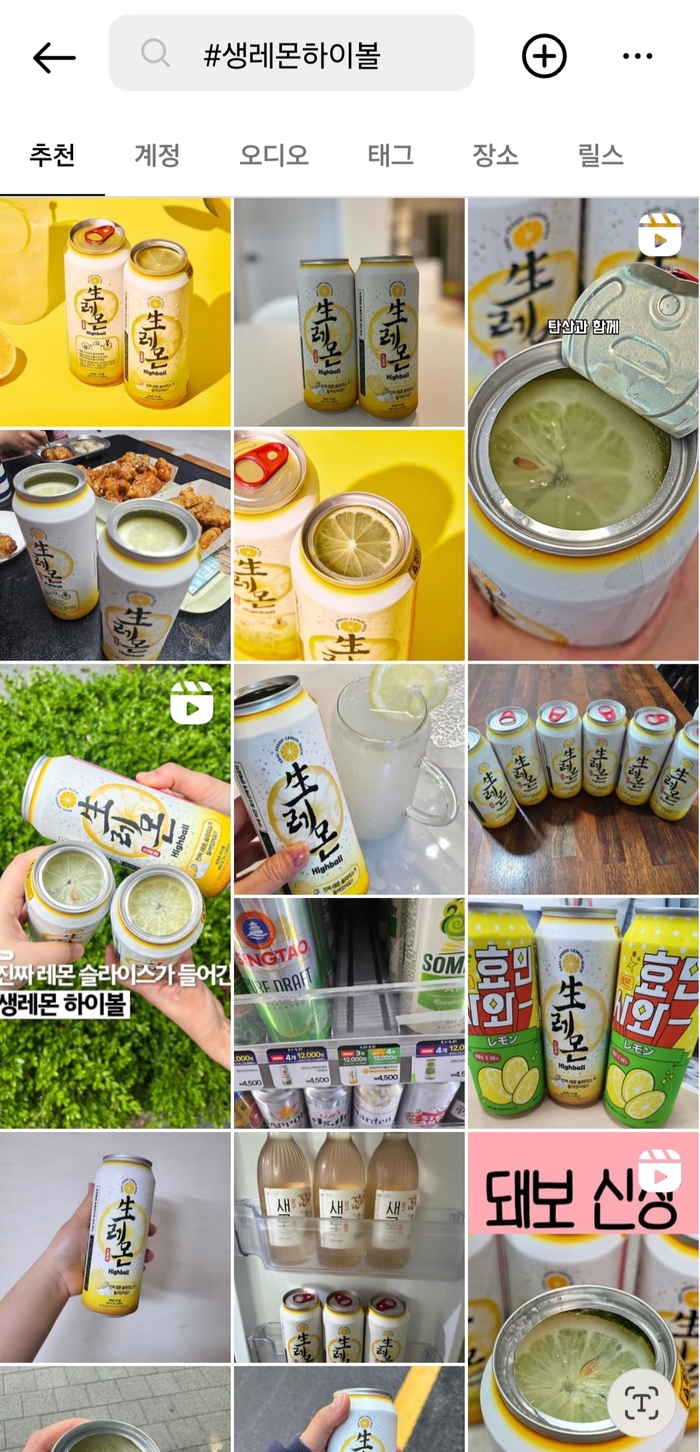Tap the #생레몬하이볼 search field
Screen dimensions: 700x1452
click(x=291, y=54)
